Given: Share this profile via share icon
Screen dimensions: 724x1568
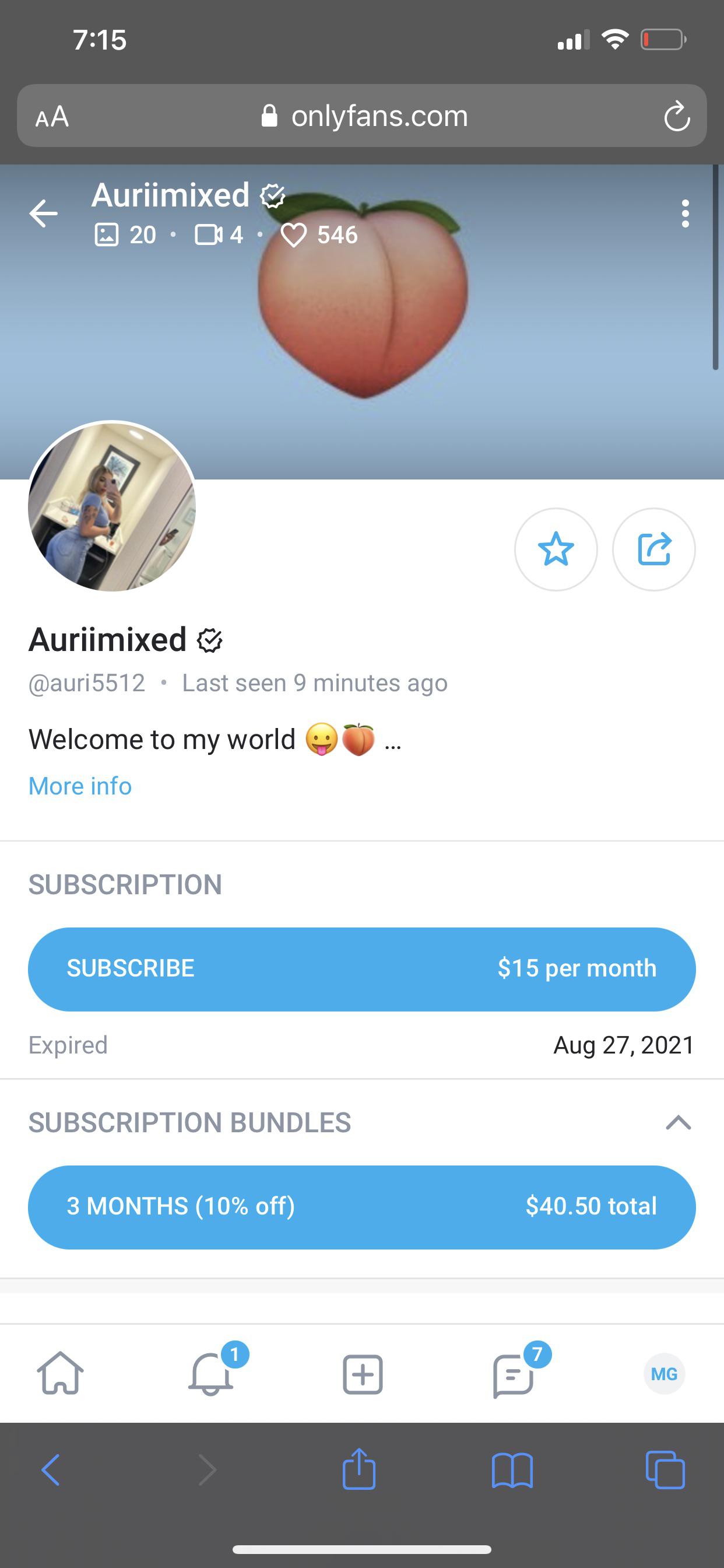Looking at the screenshot, I should pyautogui.click(x=653, y=549).
